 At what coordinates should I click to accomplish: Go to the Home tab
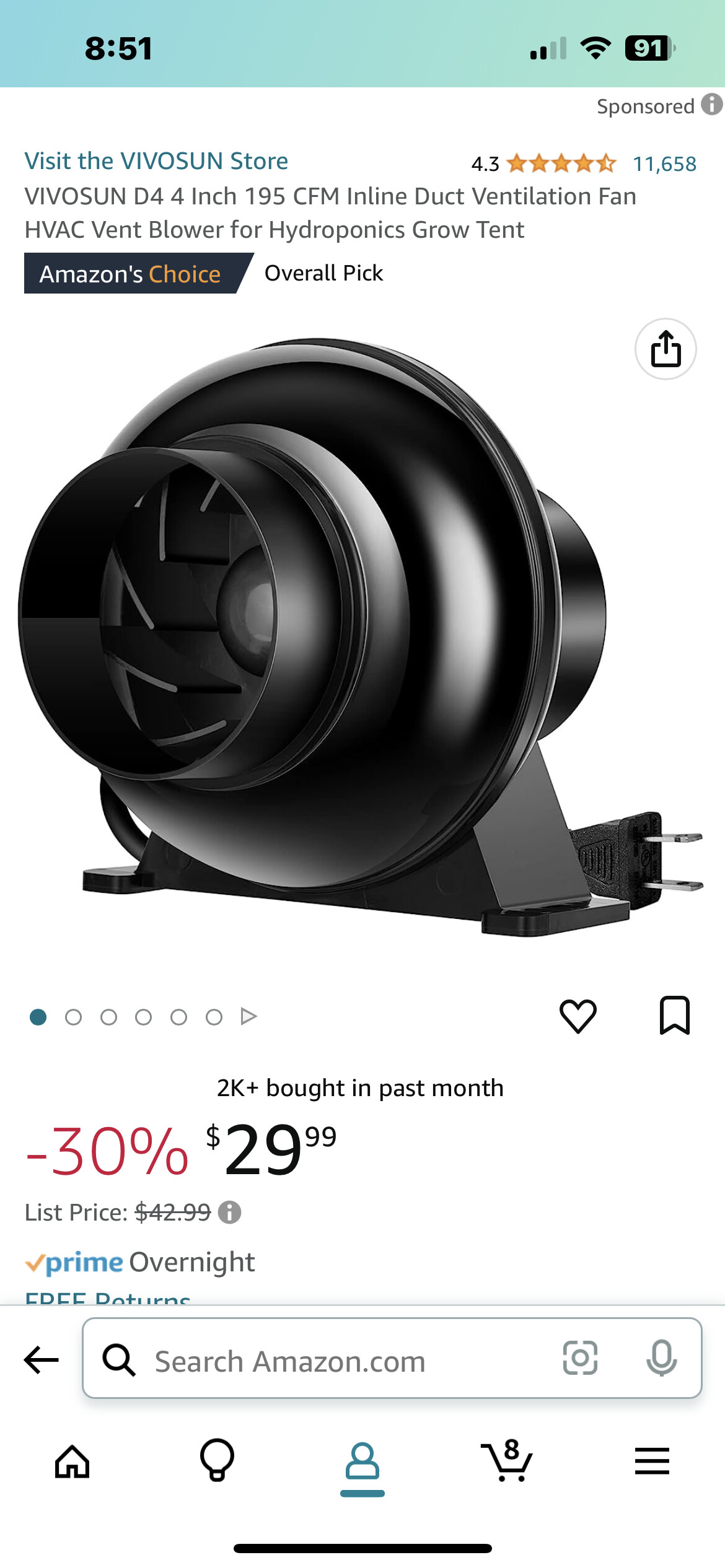click(72, 1462)
